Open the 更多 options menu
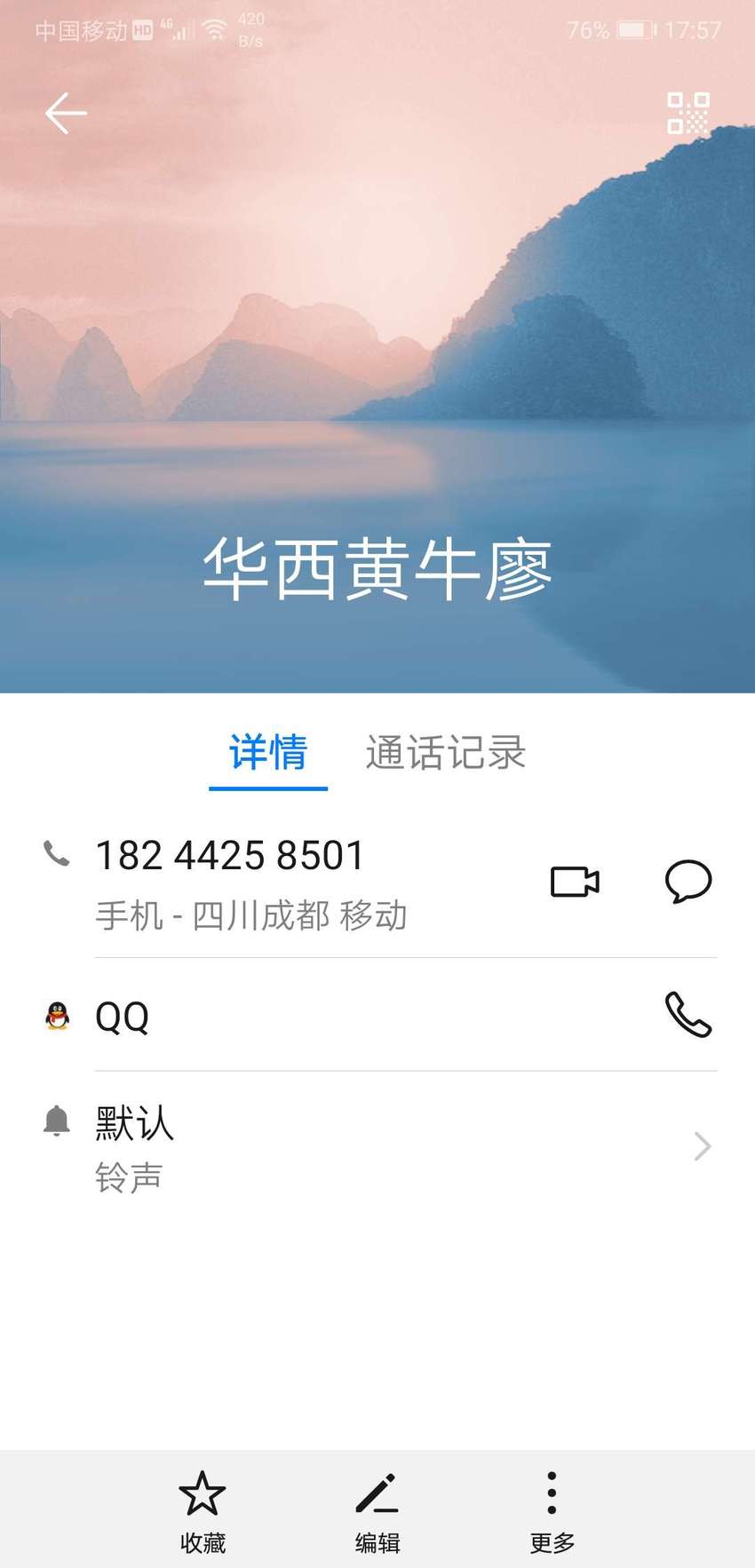 point(552,1511)
